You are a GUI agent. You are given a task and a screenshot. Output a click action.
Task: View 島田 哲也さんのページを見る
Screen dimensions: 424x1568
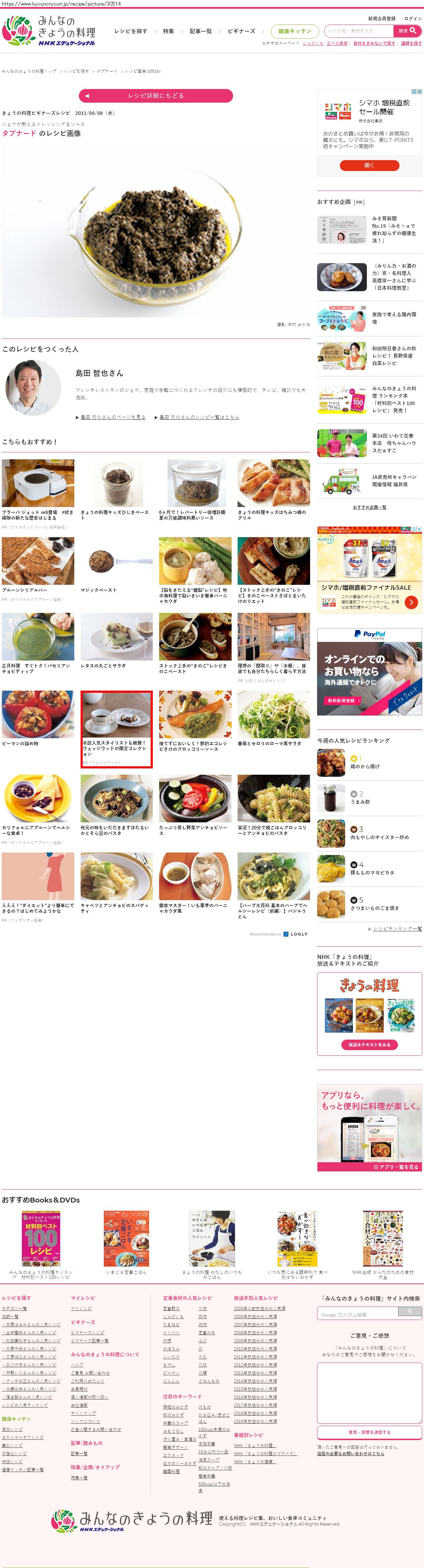(112, 417)
